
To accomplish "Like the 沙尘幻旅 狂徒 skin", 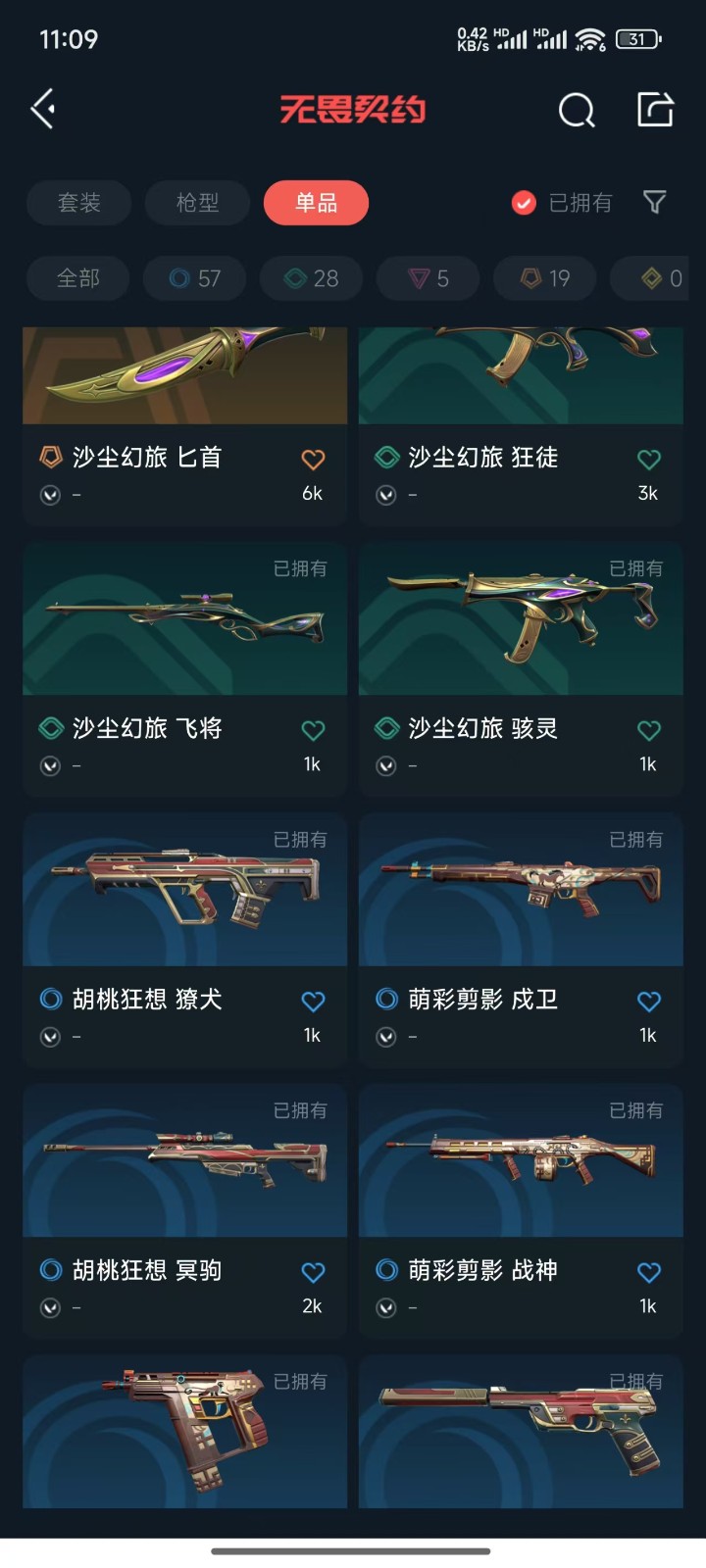I will click(x=648, y=459).
